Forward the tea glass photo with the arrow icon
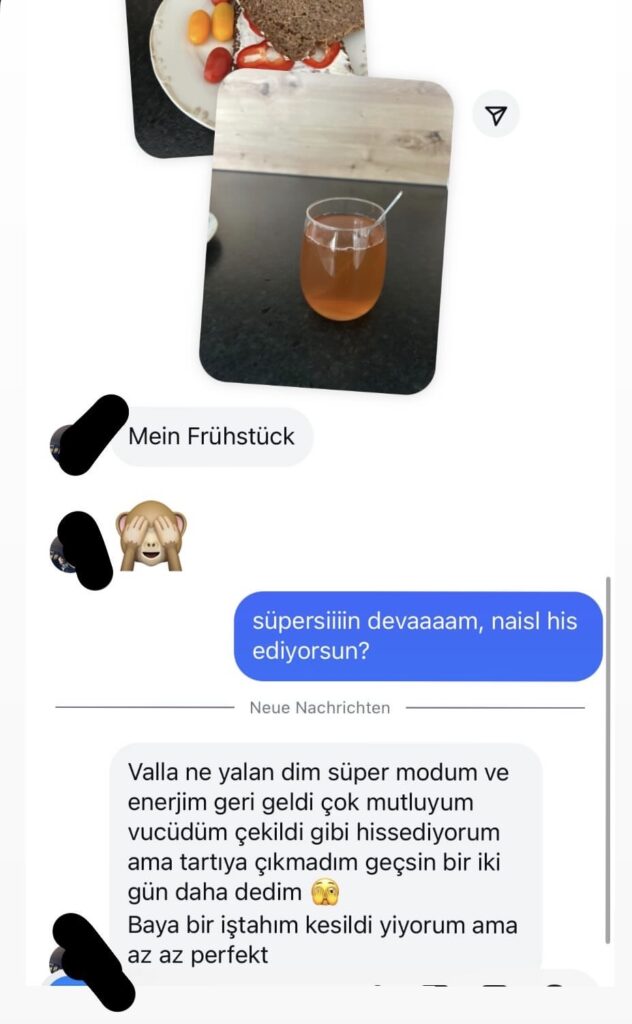Screen dimensions: 632x1024 tap(496, 115)
